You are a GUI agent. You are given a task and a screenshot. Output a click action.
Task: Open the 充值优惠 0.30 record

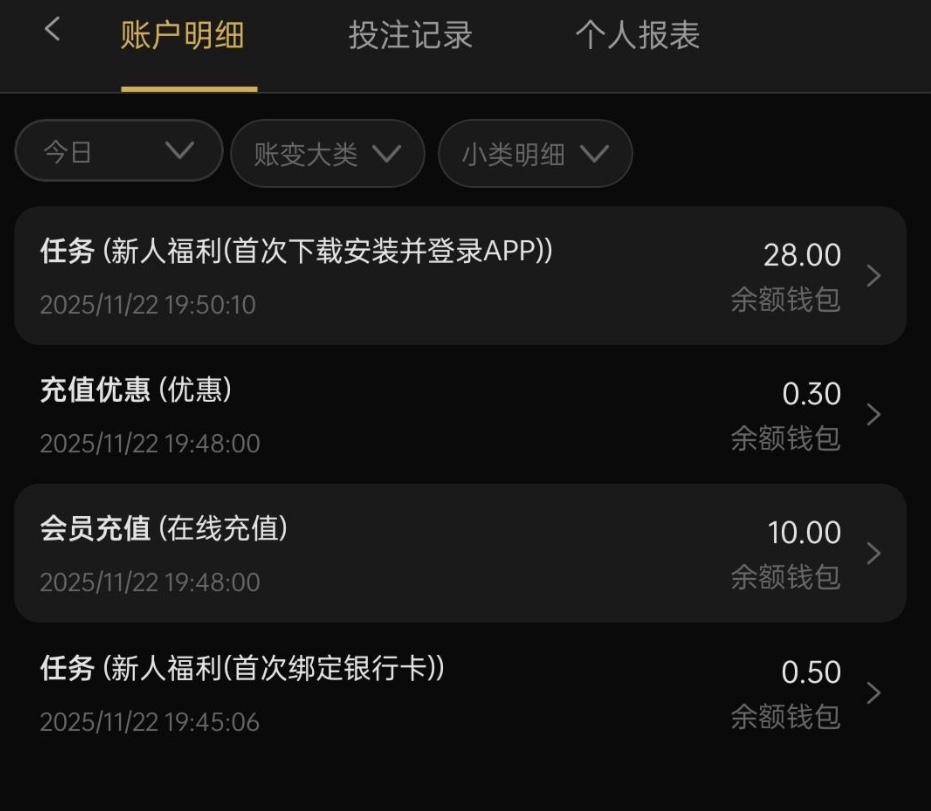(x=460, y=415)
